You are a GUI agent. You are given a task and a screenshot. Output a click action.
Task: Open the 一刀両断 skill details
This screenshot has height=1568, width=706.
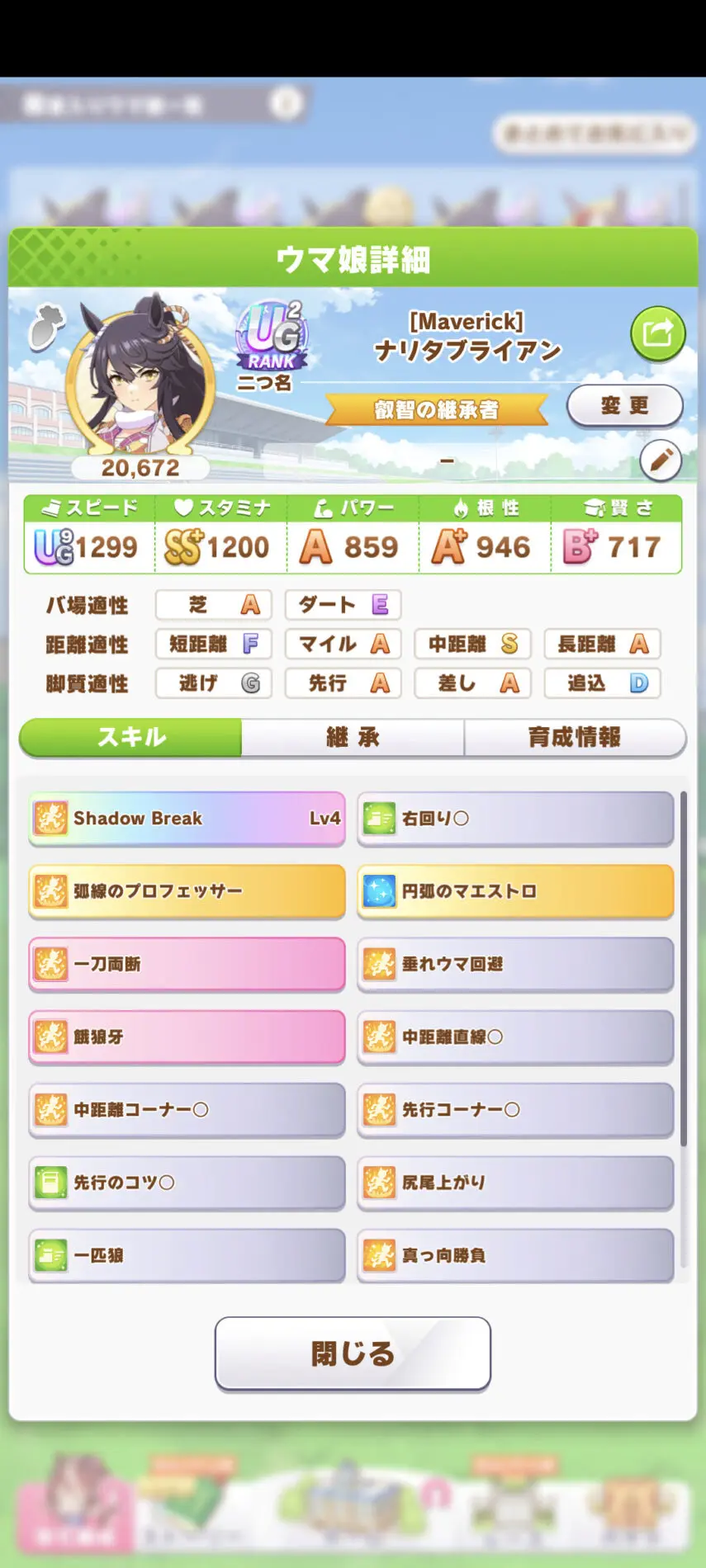point(187,964)
